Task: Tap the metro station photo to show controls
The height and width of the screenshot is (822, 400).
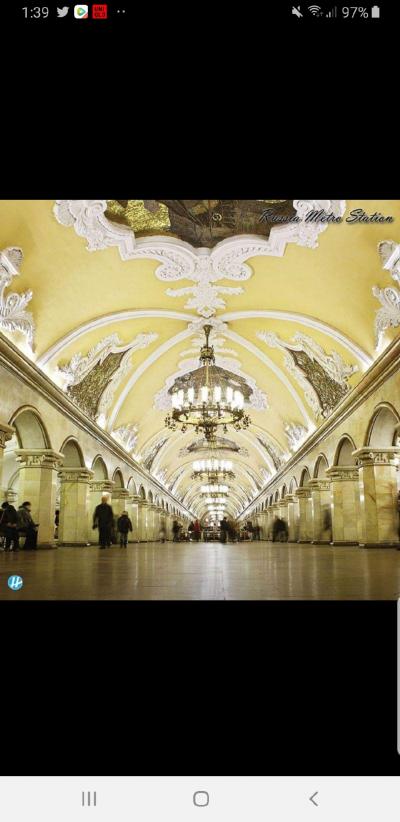Action: (200, 399)
